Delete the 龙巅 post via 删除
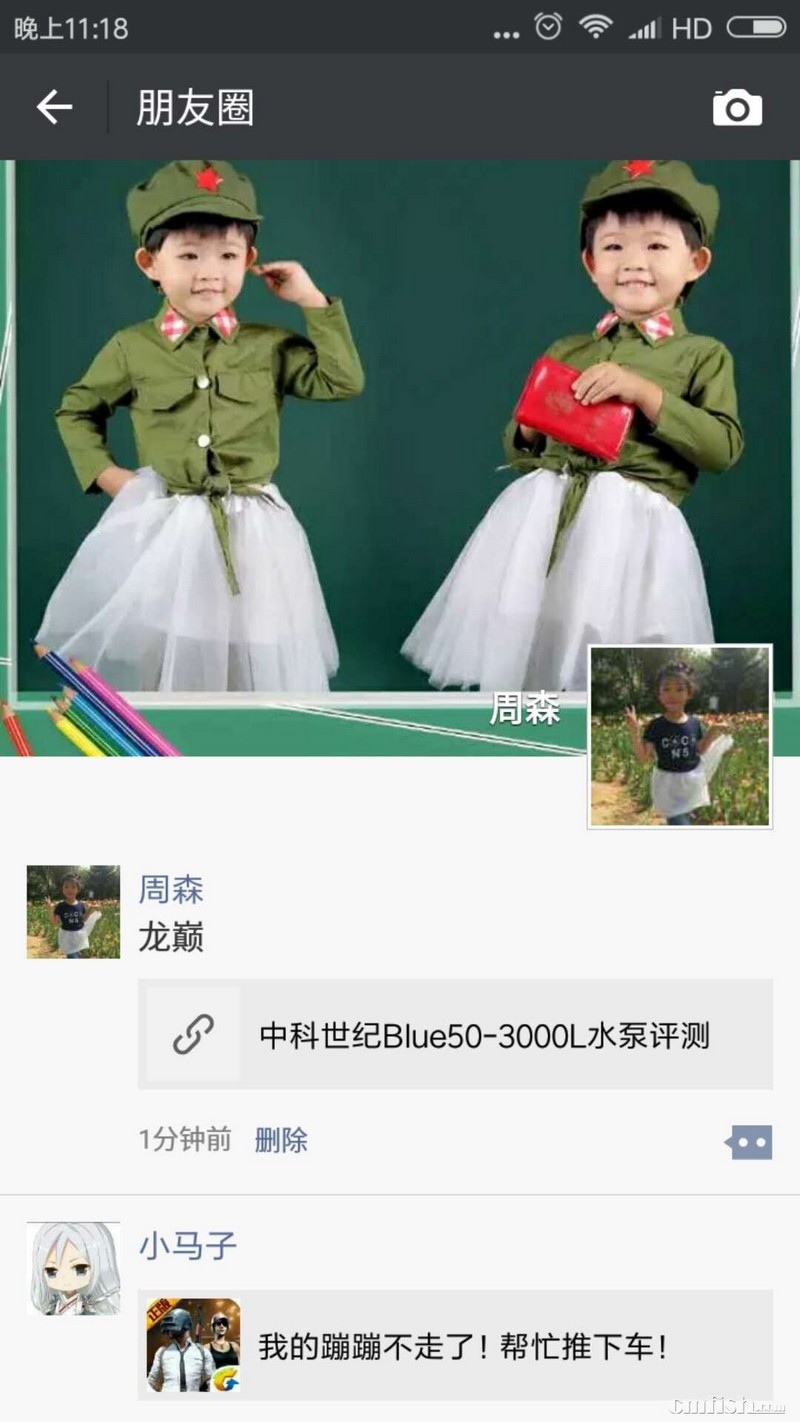This screenshot has width=800, height=1422. pos(281,1139)
